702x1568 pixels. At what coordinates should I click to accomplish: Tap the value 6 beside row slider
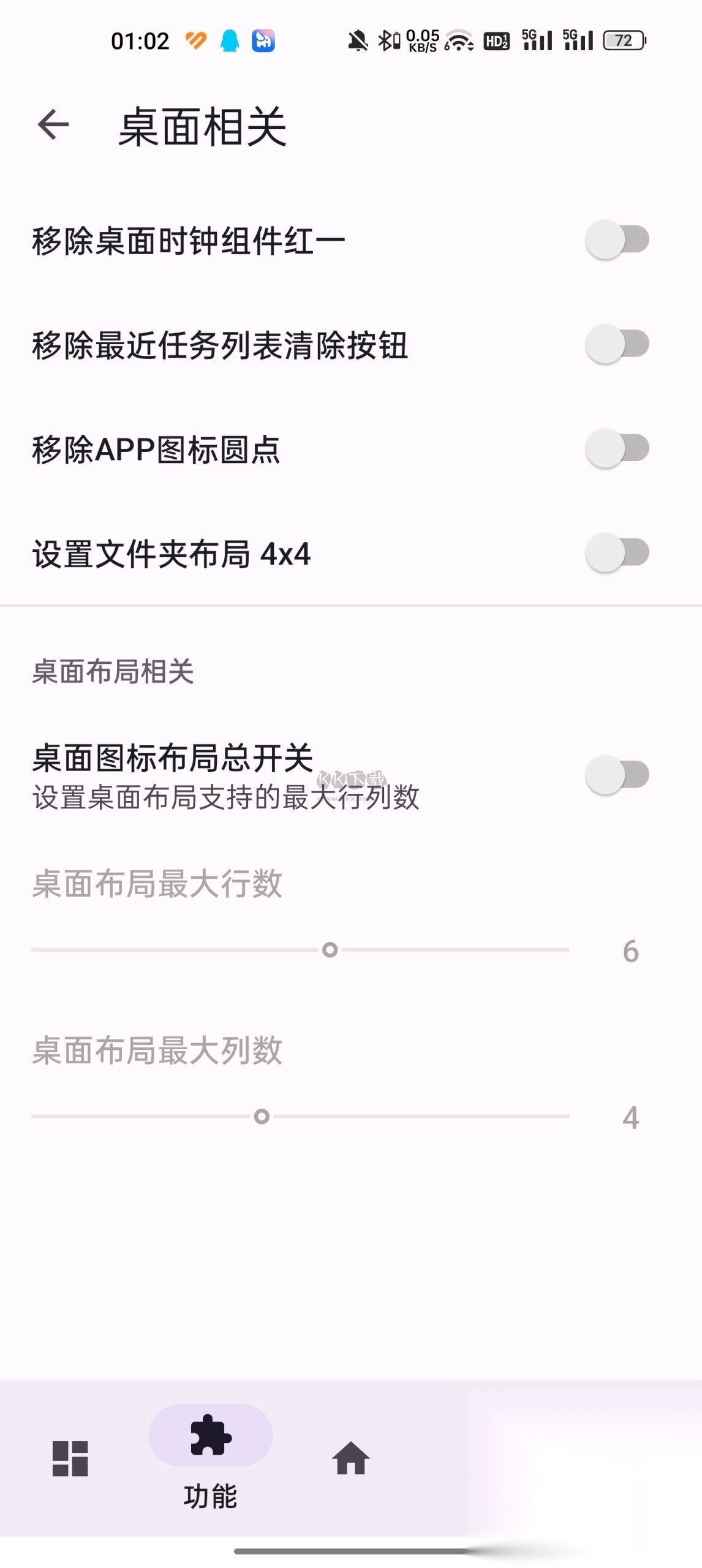[630, 951]
